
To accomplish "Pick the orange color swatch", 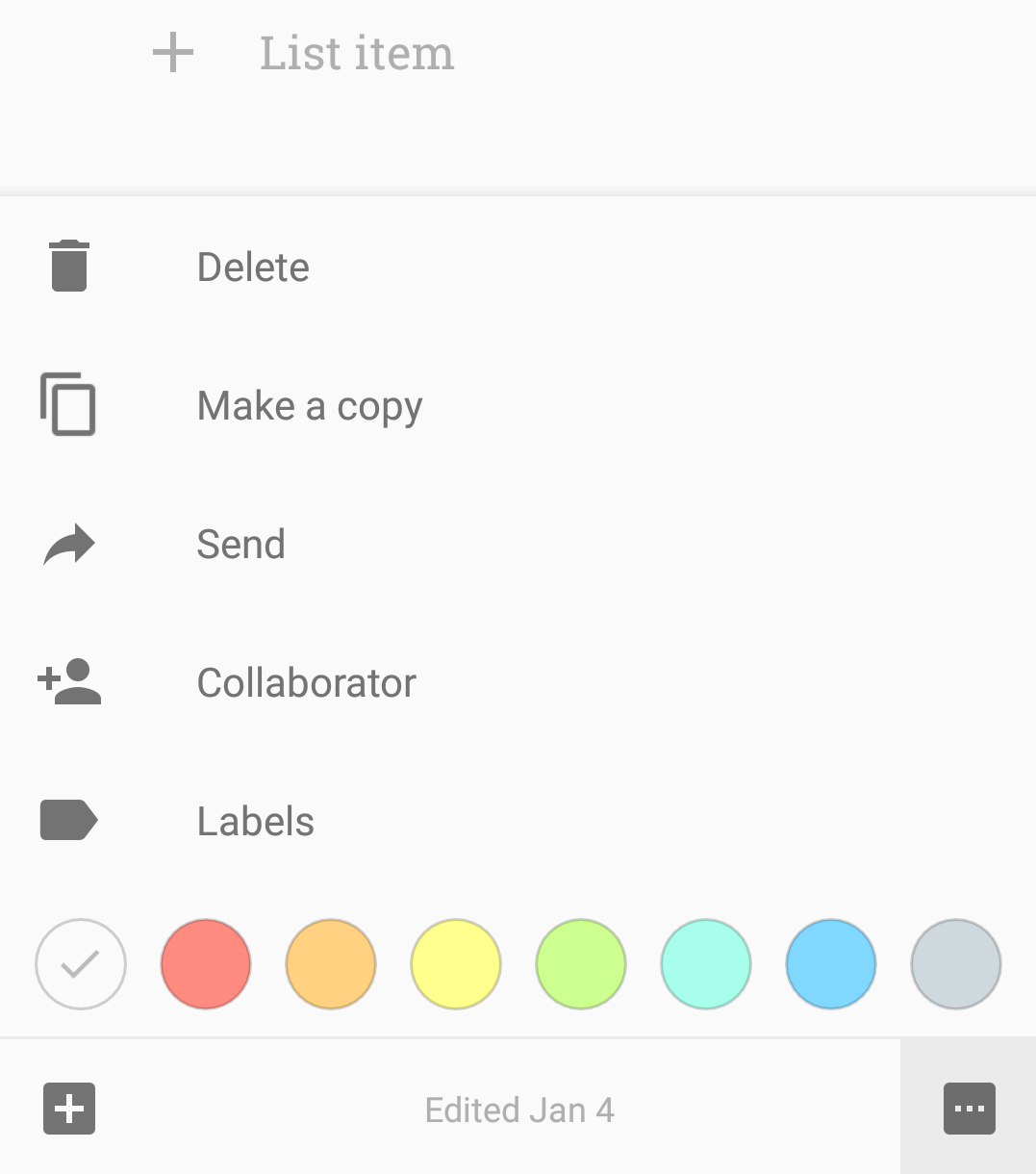I will coord(331,964).
